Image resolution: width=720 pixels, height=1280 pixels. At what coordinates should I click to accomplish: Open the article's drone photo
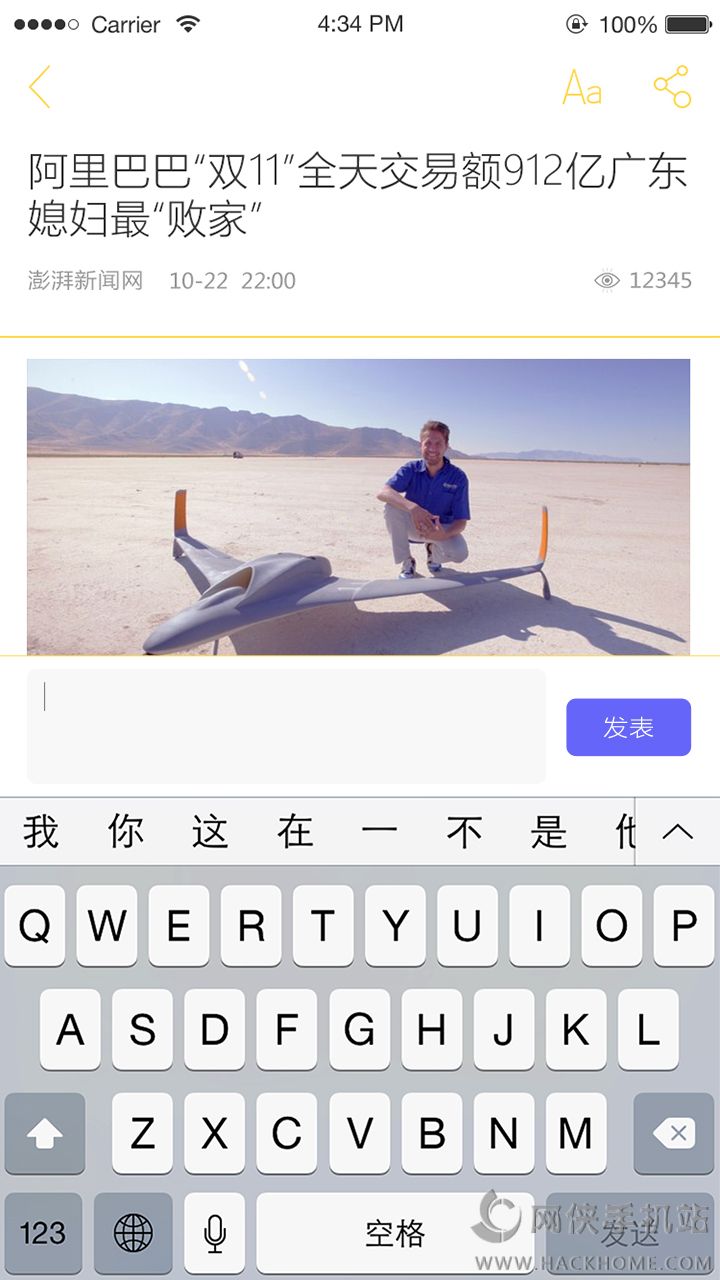pos(358,506)
